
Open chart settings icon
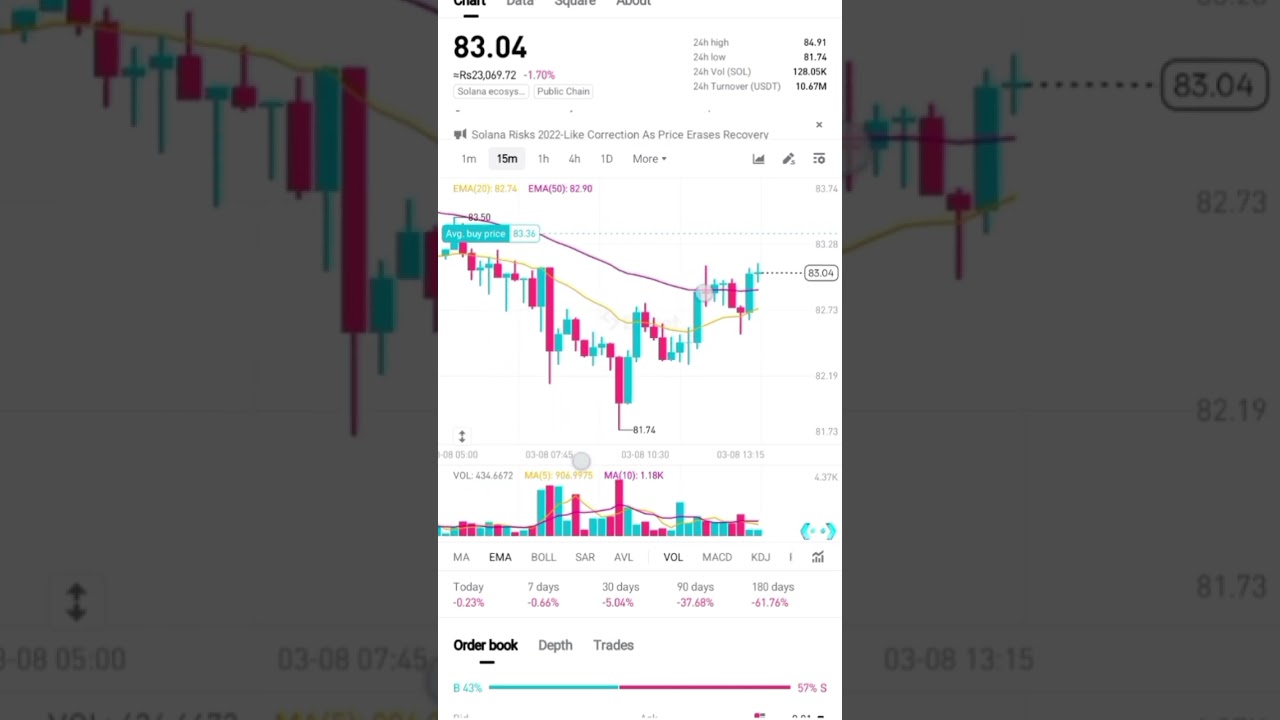coord(819,159)
